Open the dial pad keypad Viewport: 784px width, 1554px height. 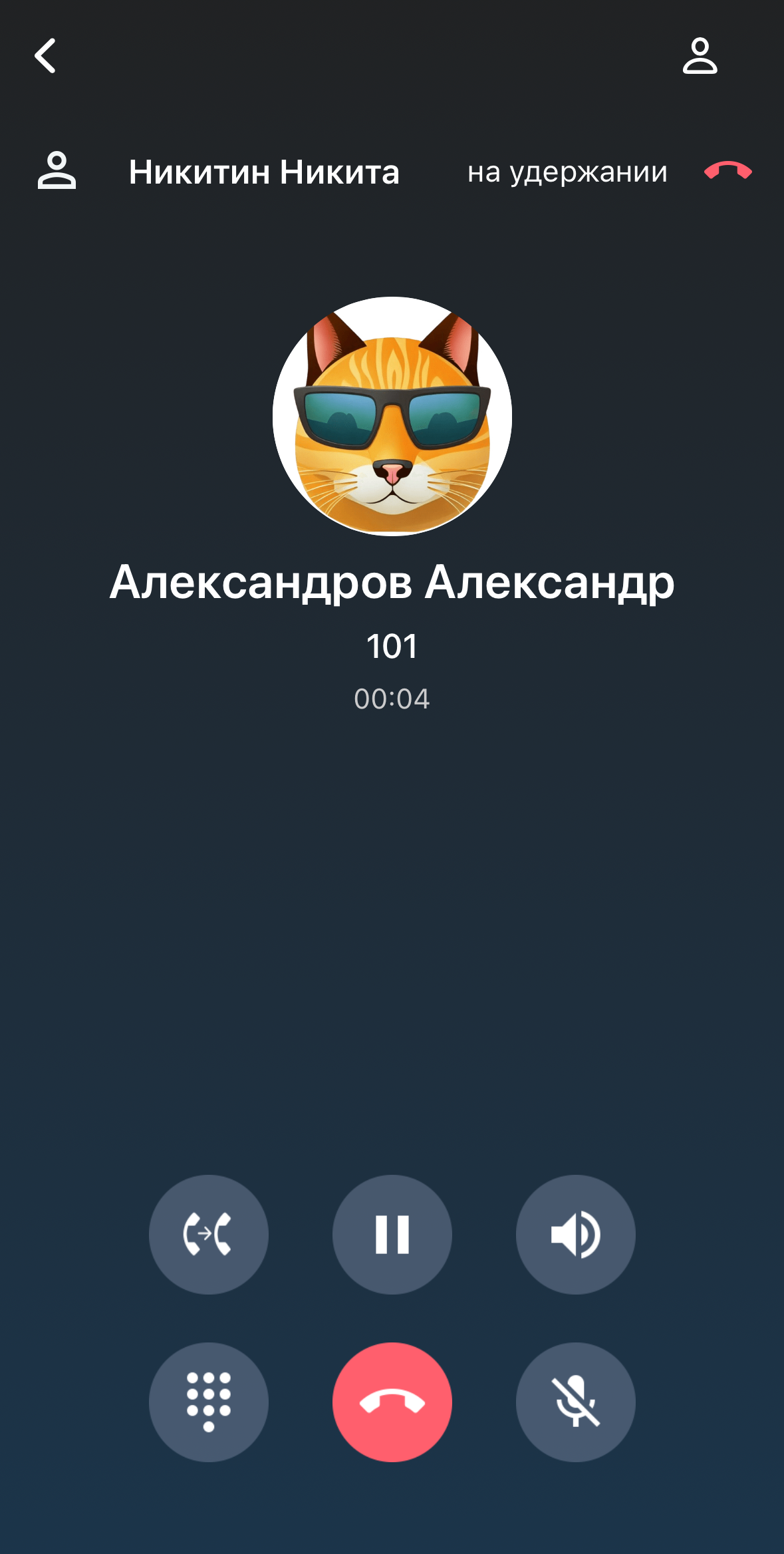[208, 1402]
